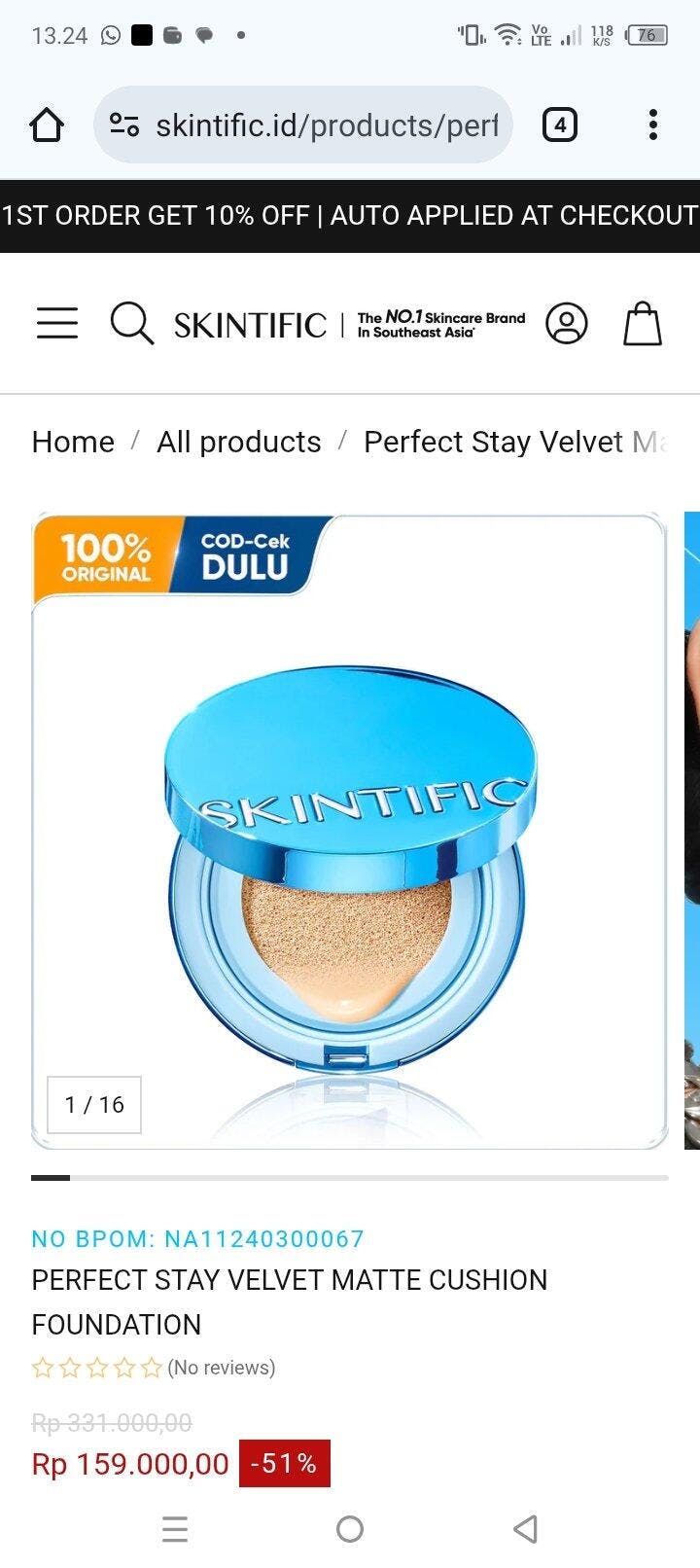Open the site hamburger menu
Image resolution: width=700 pixels, height=1568 pixels.
click(x=57, y=323)
